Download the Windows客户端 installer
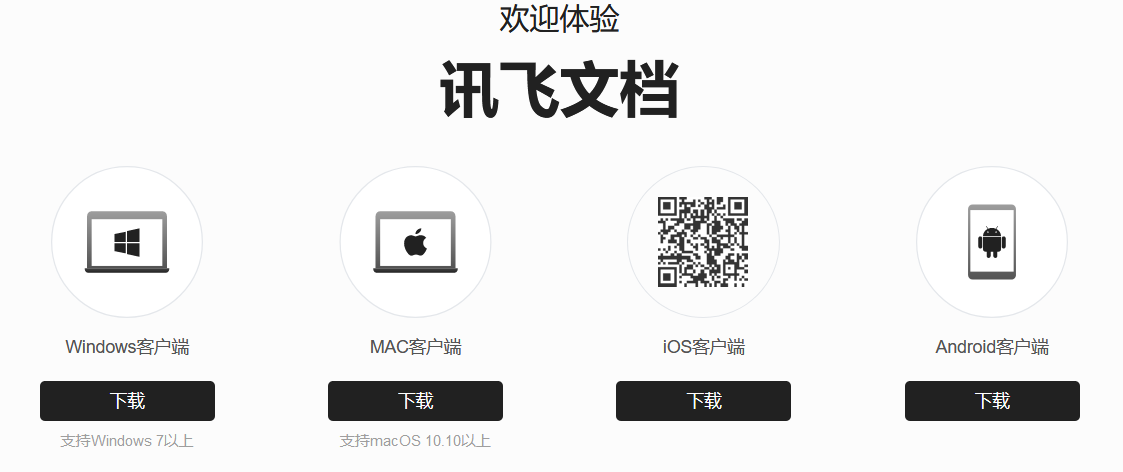 click(127, 401)
